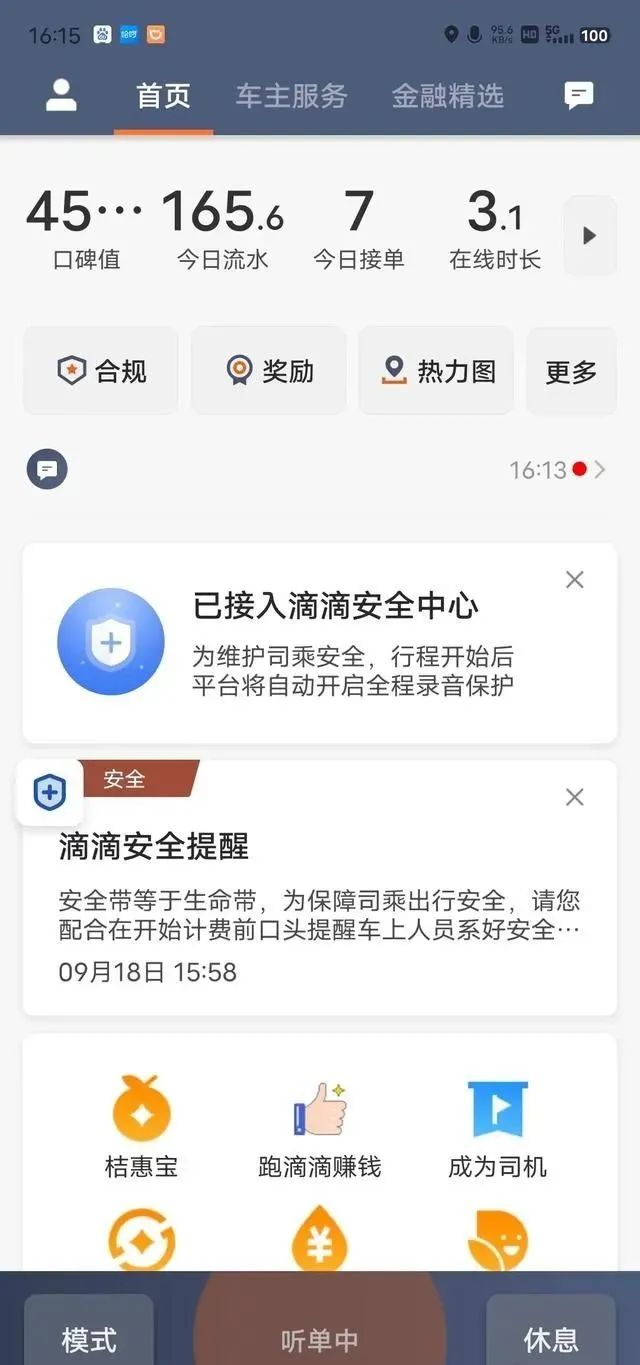The image size is (640, 1365).
Task: Tap the 更多 button
Action: (571, 371)
